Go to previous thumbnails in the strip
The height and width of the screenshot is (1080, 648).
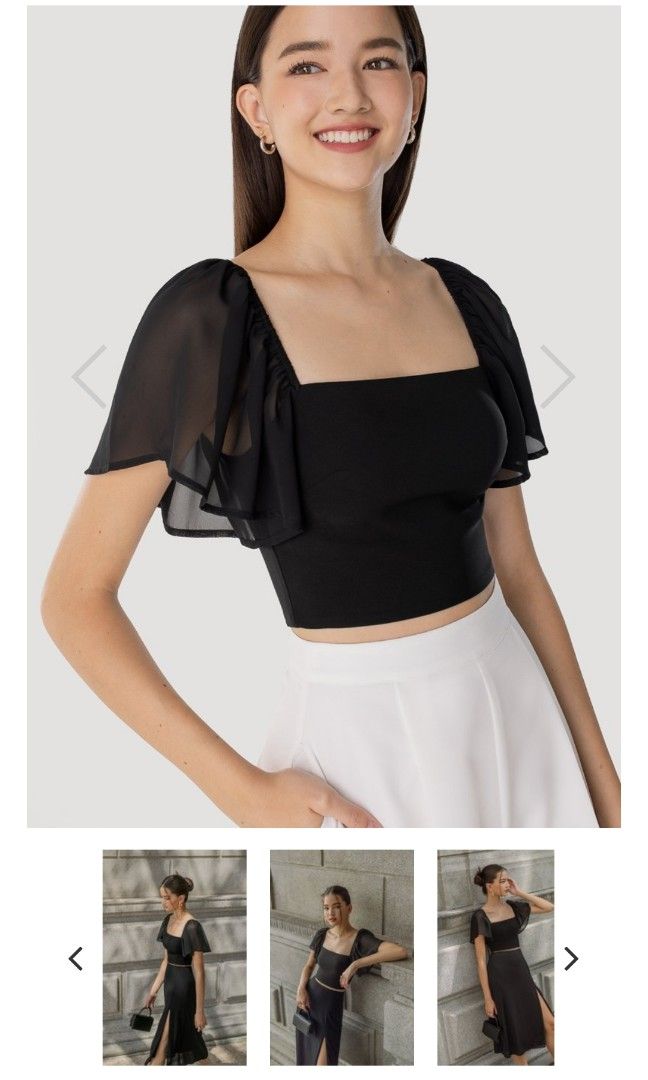(x=76, y=958)
